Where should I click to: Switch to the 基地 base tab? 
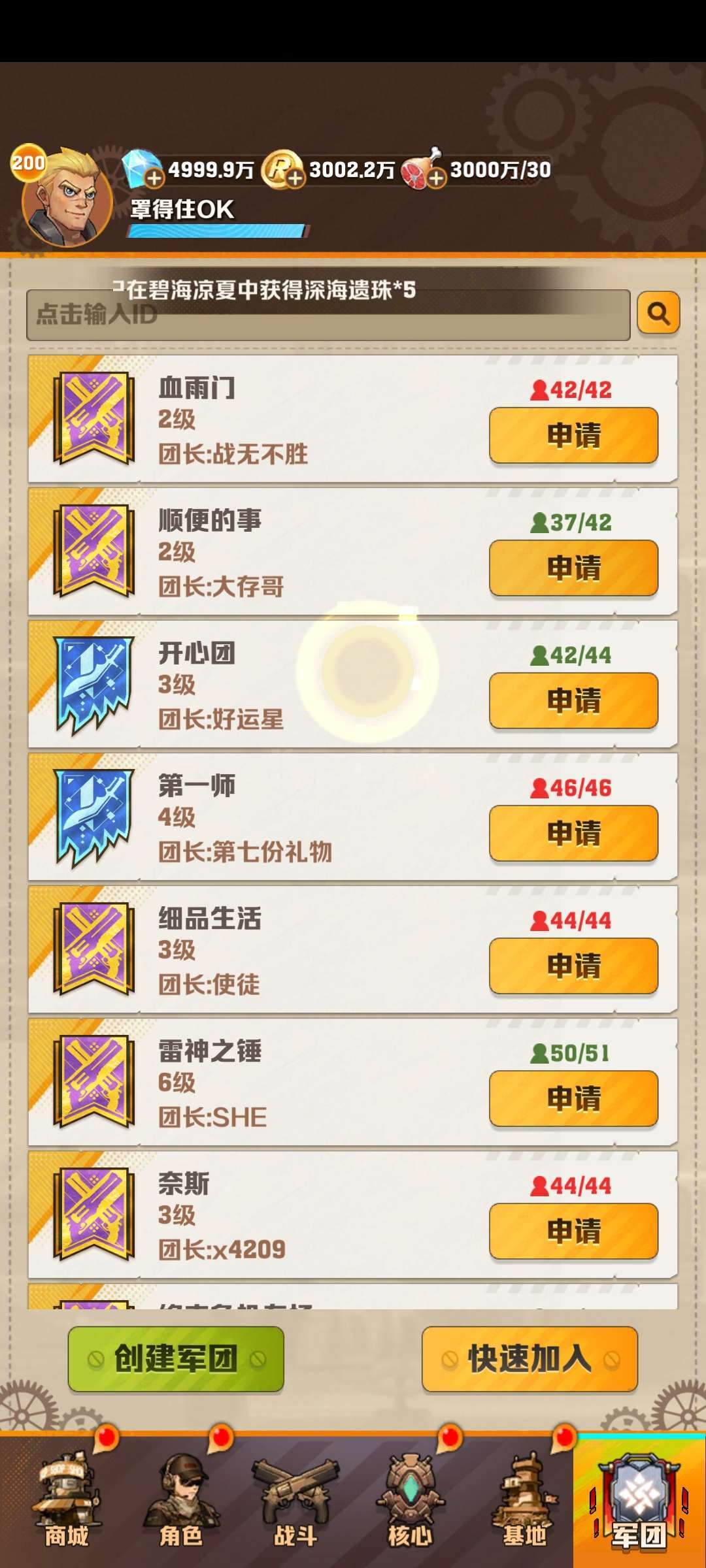[524, 1503]
